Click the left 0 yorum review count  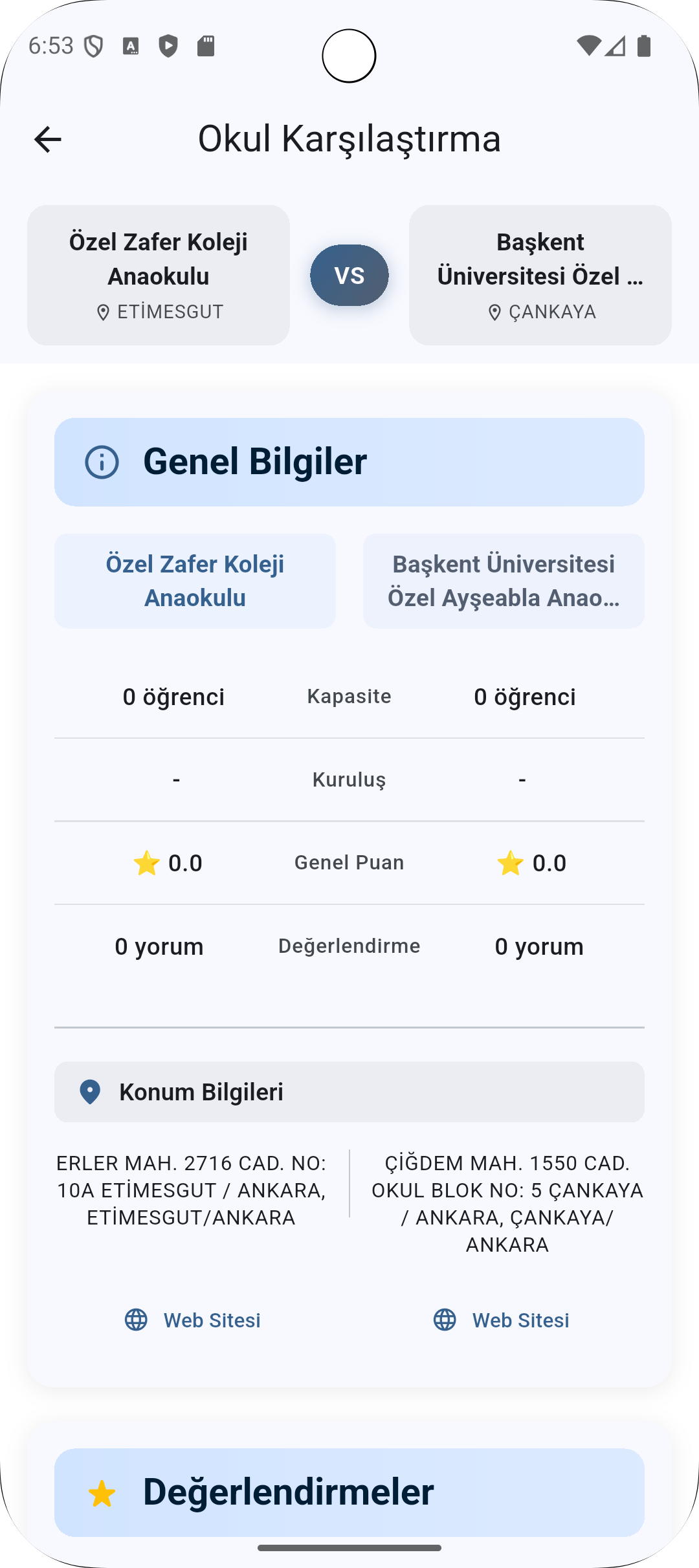pyautogui.click(x=159, y=946)
